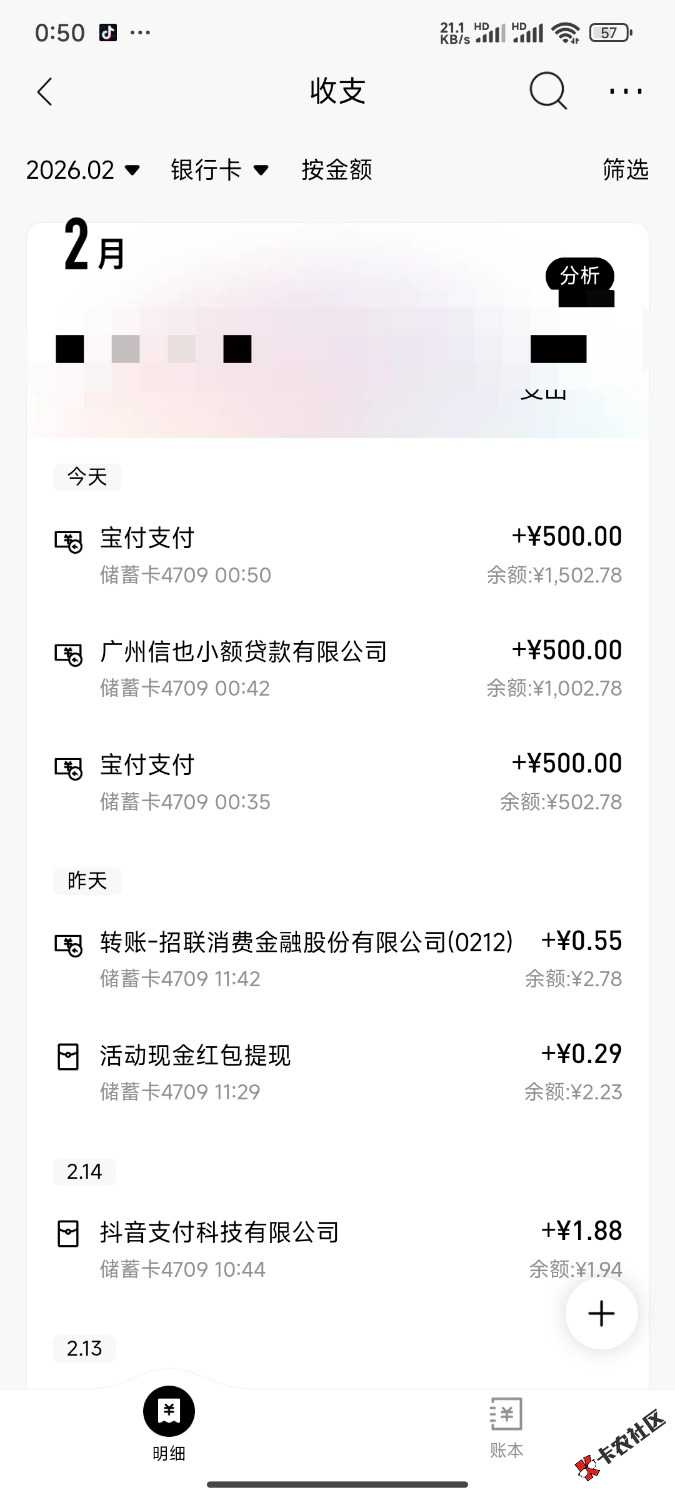Switch to the 明细 tab

click(169, 1425)
